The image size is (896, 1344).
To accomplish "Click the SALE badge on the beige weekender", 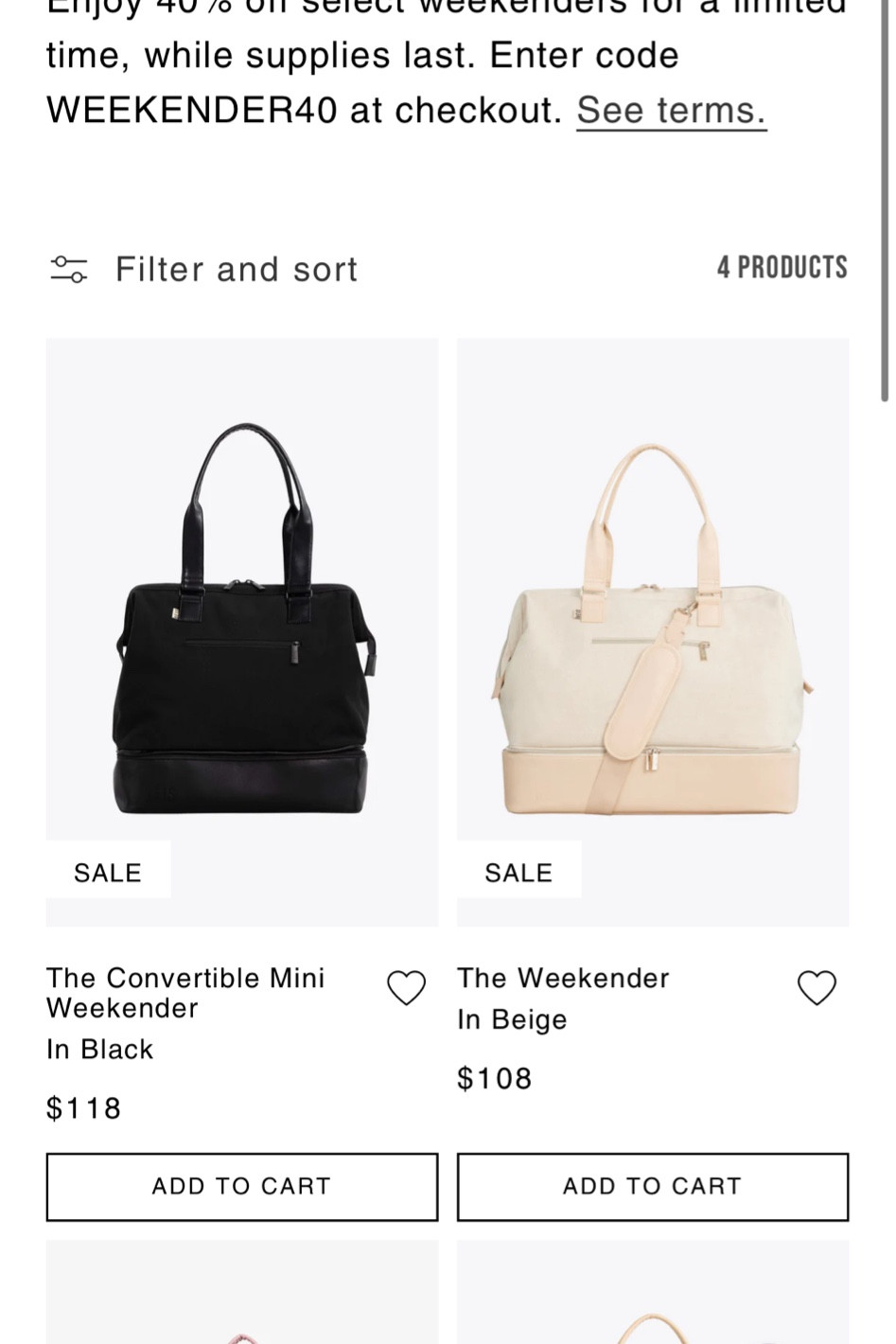I will [x=518, y=872].
